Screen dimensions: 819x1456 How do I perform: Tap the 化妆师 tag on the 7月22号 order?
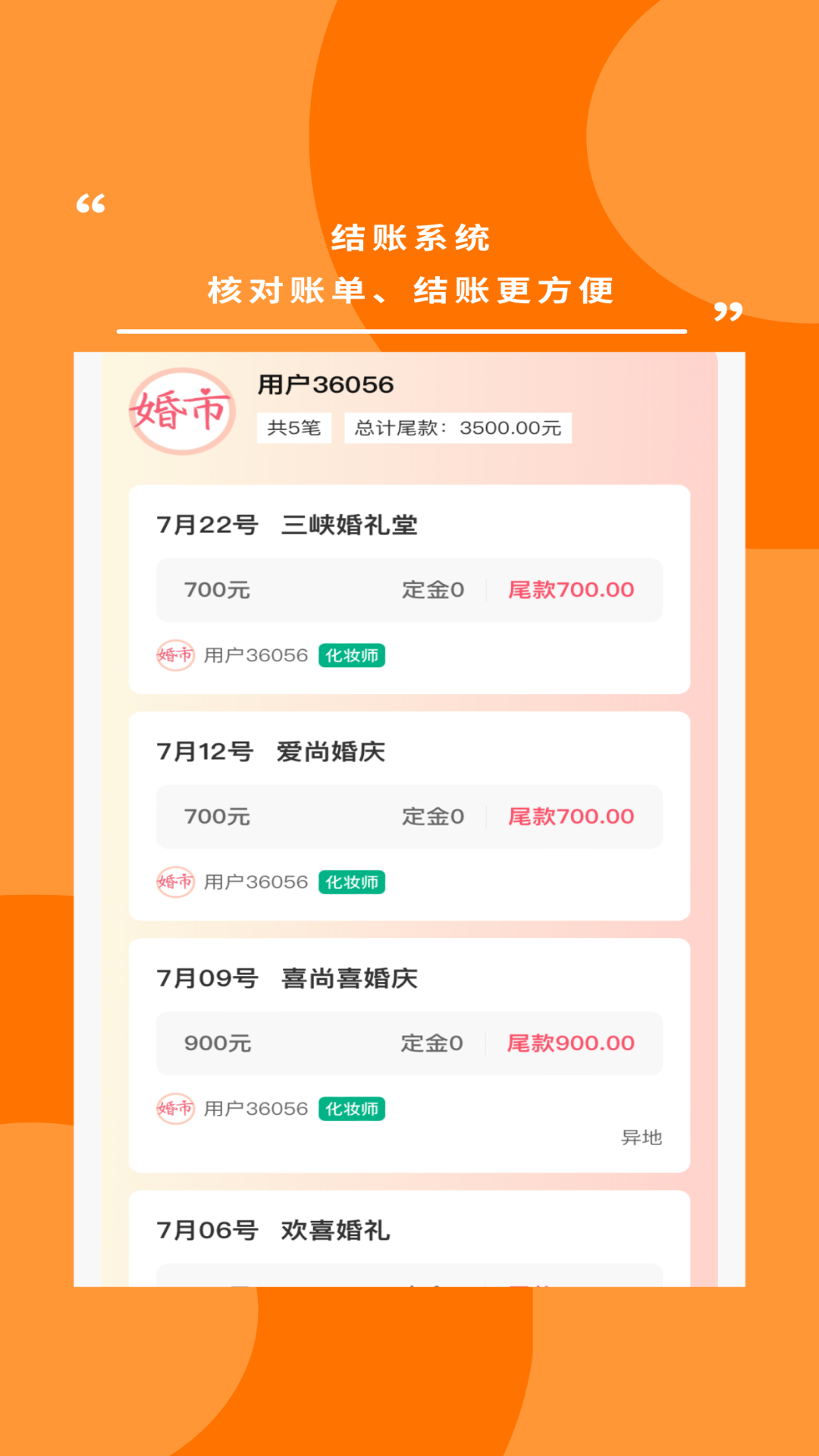[351, 655]
